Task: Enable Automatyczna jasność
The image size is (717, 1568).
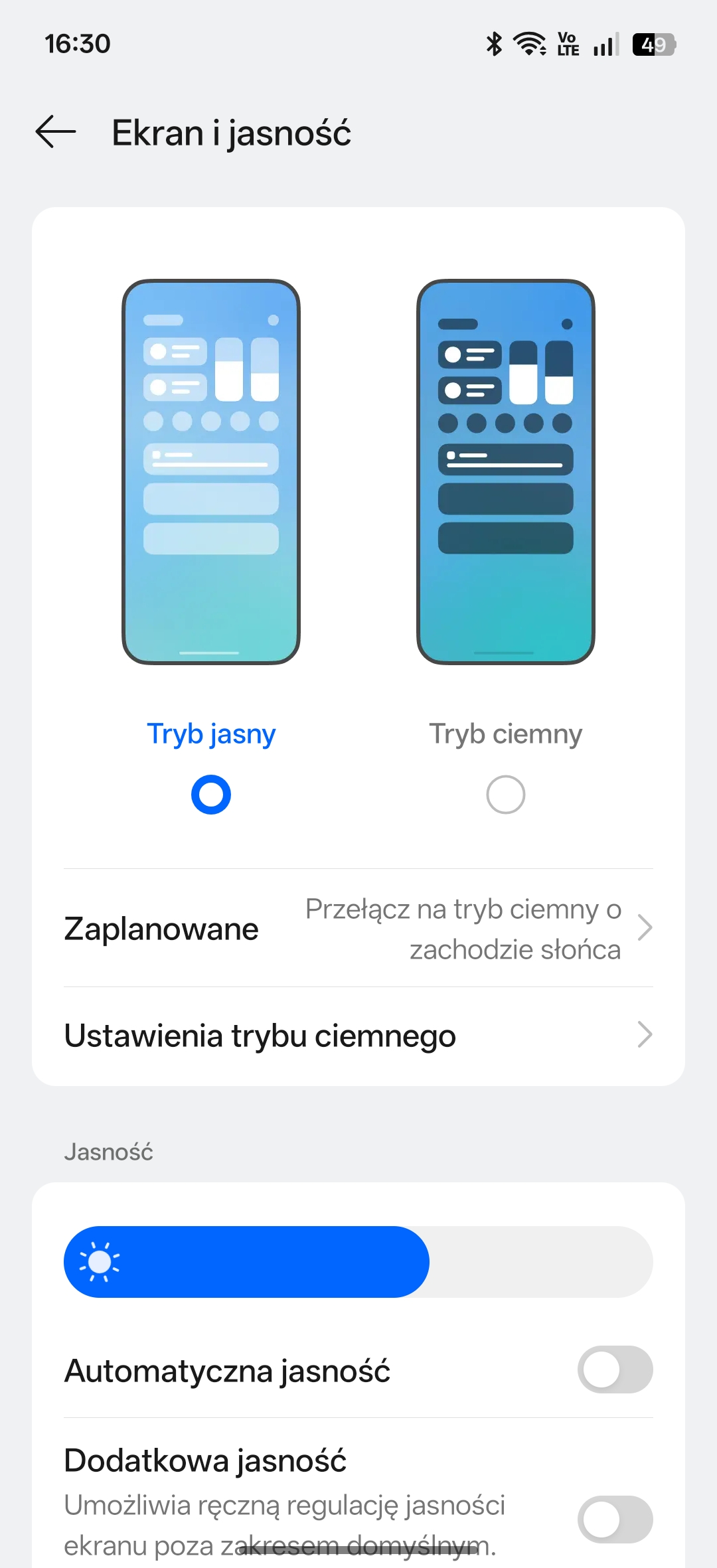Action: coord(615,1370)
